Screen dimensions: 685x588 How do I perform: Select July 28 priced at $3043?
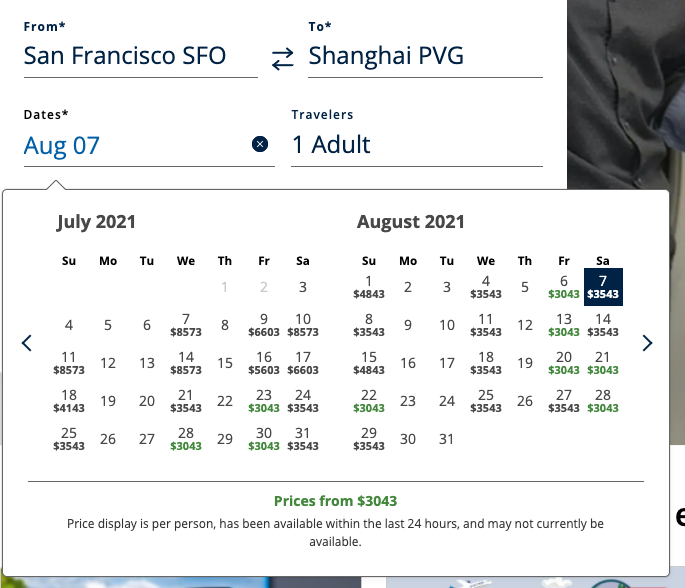coord(186,439)
